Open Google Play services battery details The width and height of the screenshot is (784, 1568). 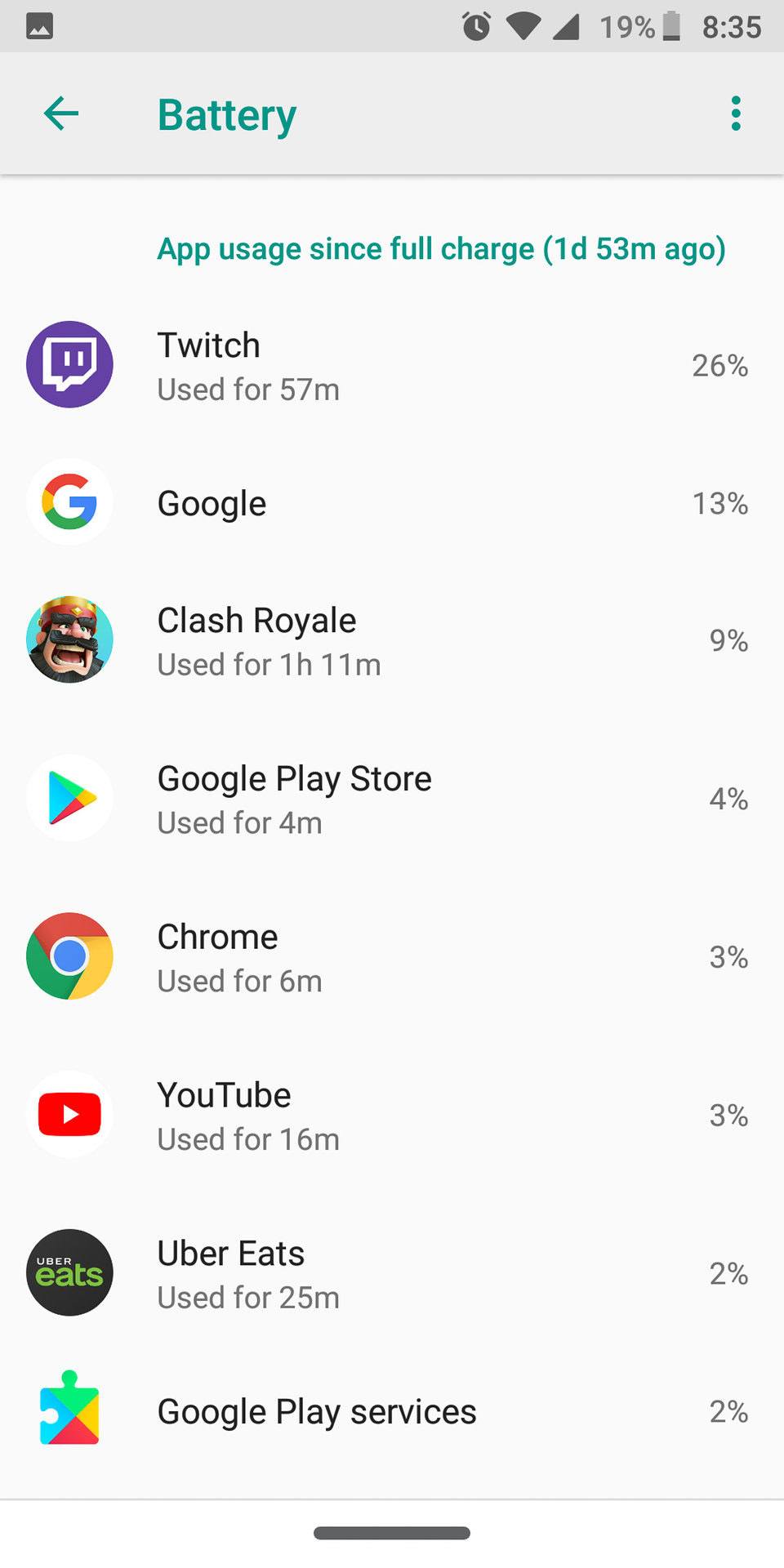(392, 1411)
